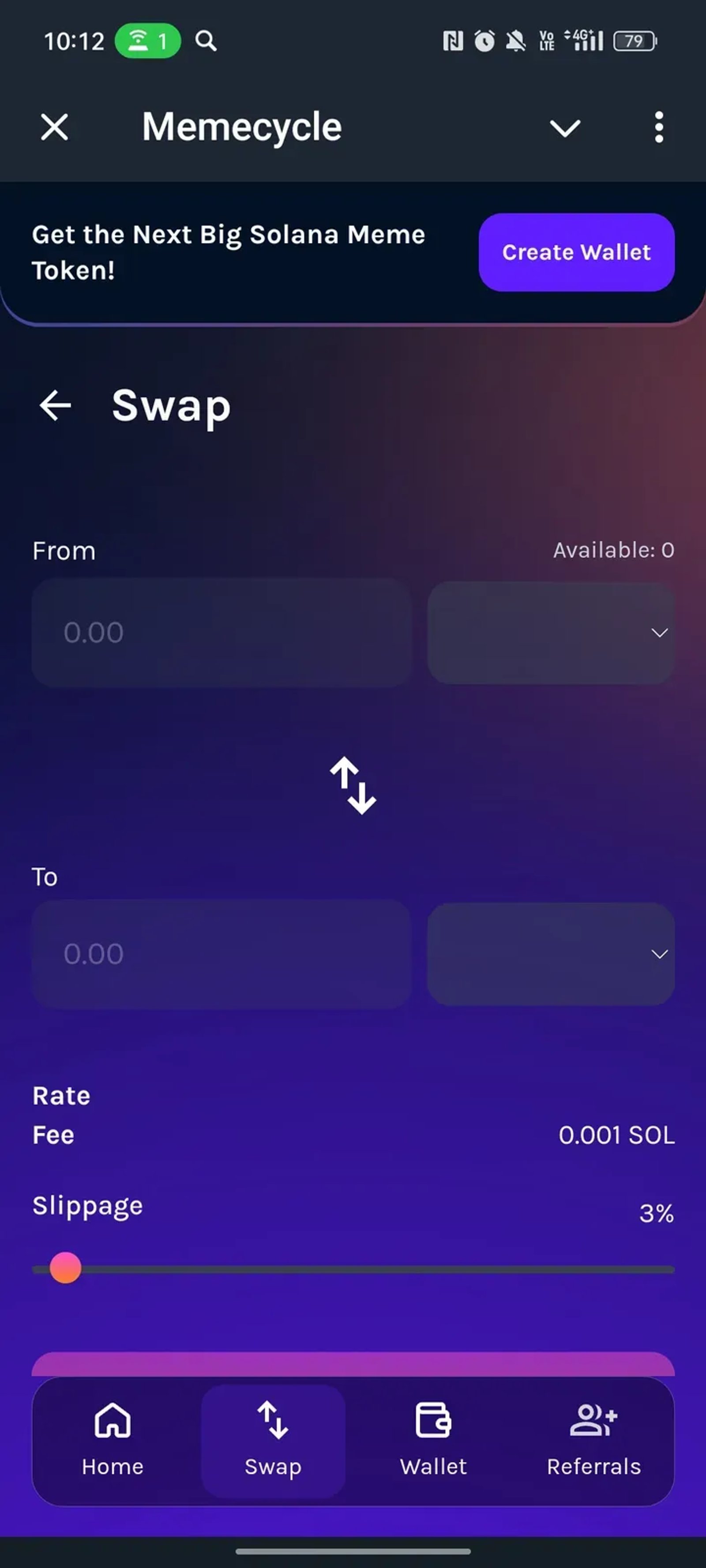Focus the From amount field
This screenshot has height=1568, width=706.
221,632
